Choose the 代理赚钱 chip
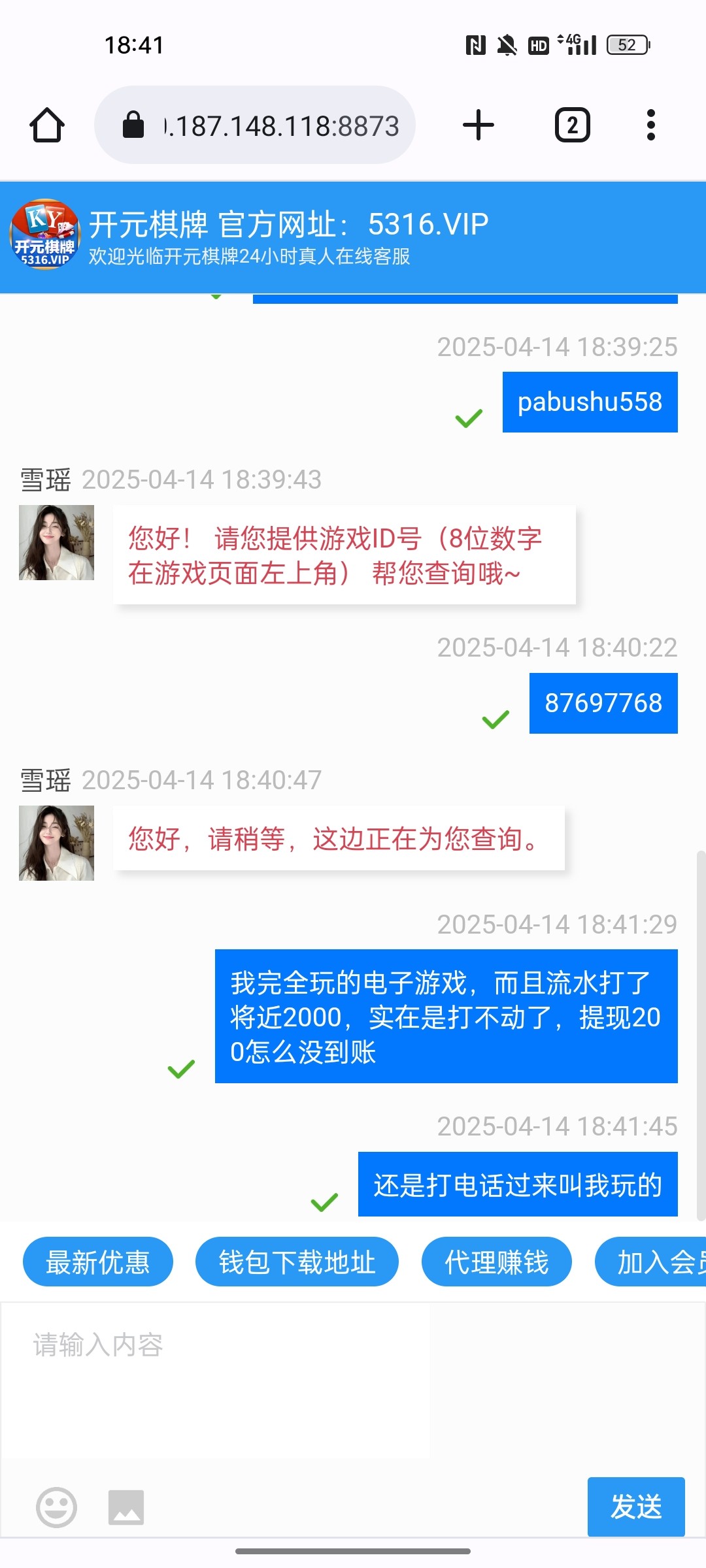 click(x=497, y=1262)
